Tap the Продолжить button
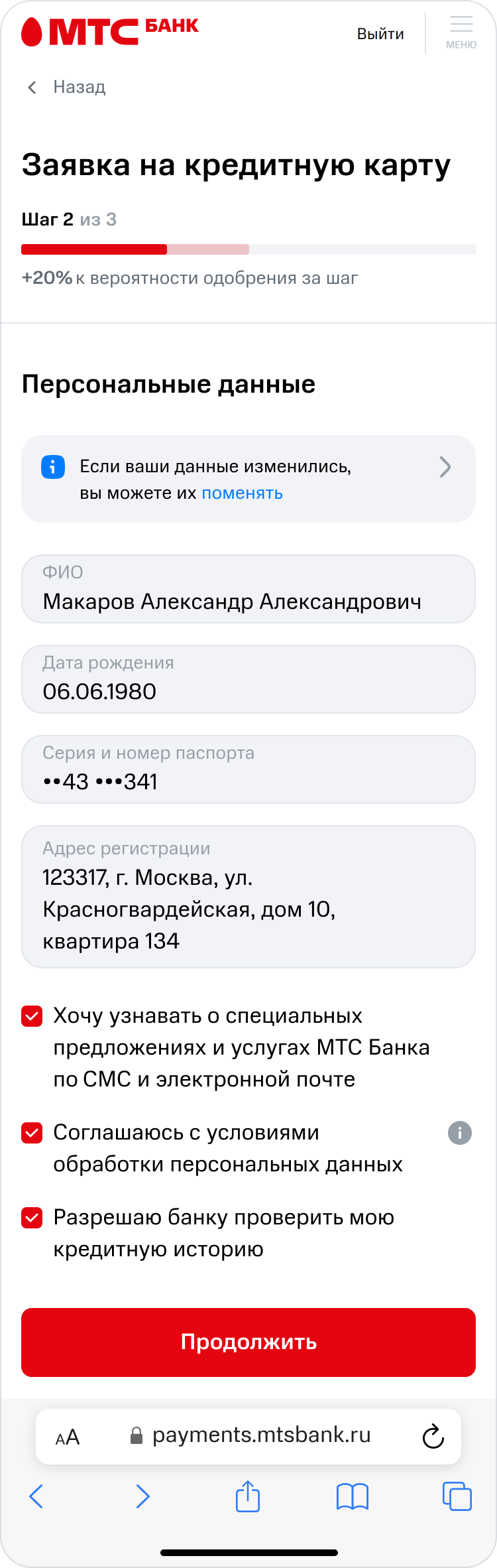Image resolution: width=497 pixels, height=1568 pixels. point(248,1342)
